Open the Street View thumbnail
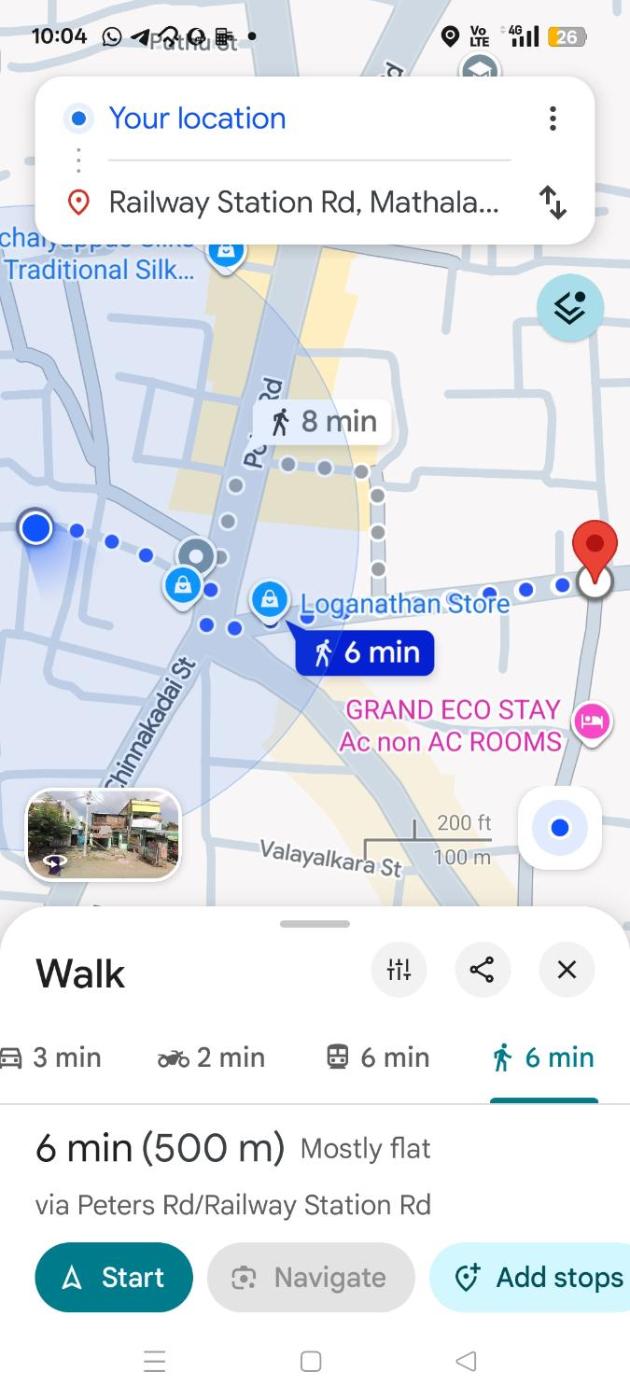 click(x=103, y=834)
